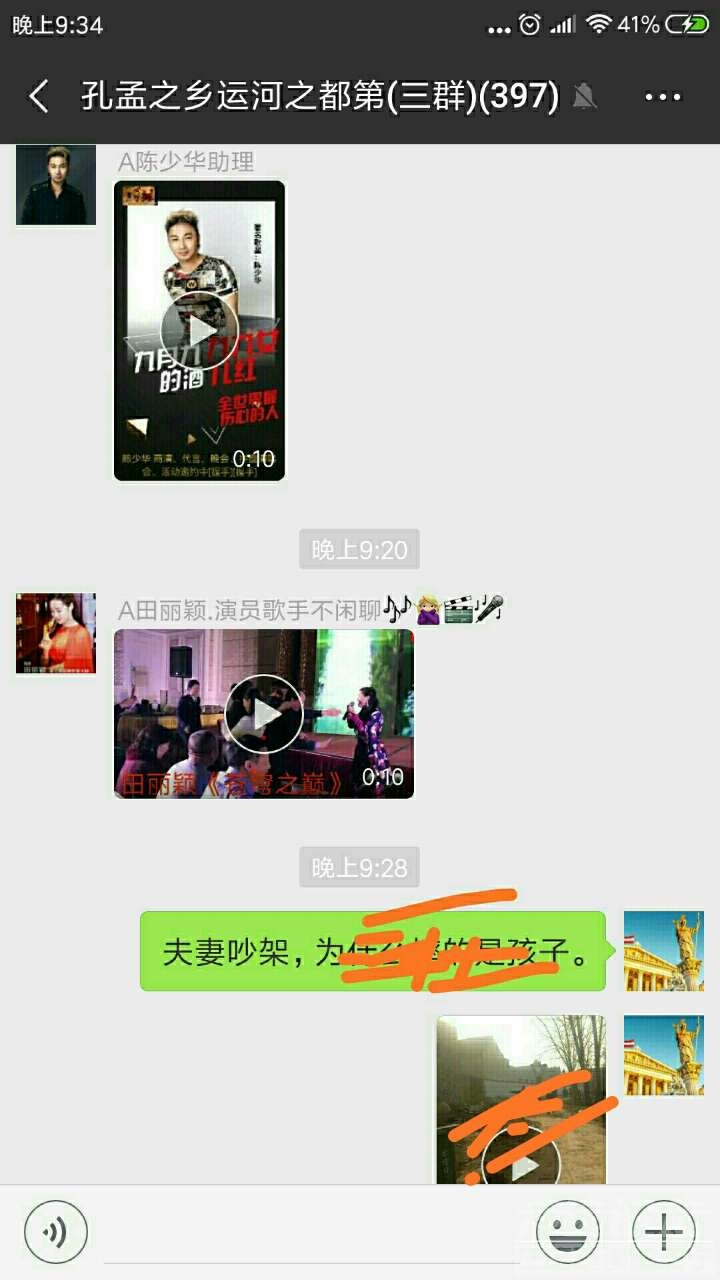This screenshot has height=1280, width=720.
Task: Open the group chat options menu
Action: pyautogui.click(x=662, y=97)
